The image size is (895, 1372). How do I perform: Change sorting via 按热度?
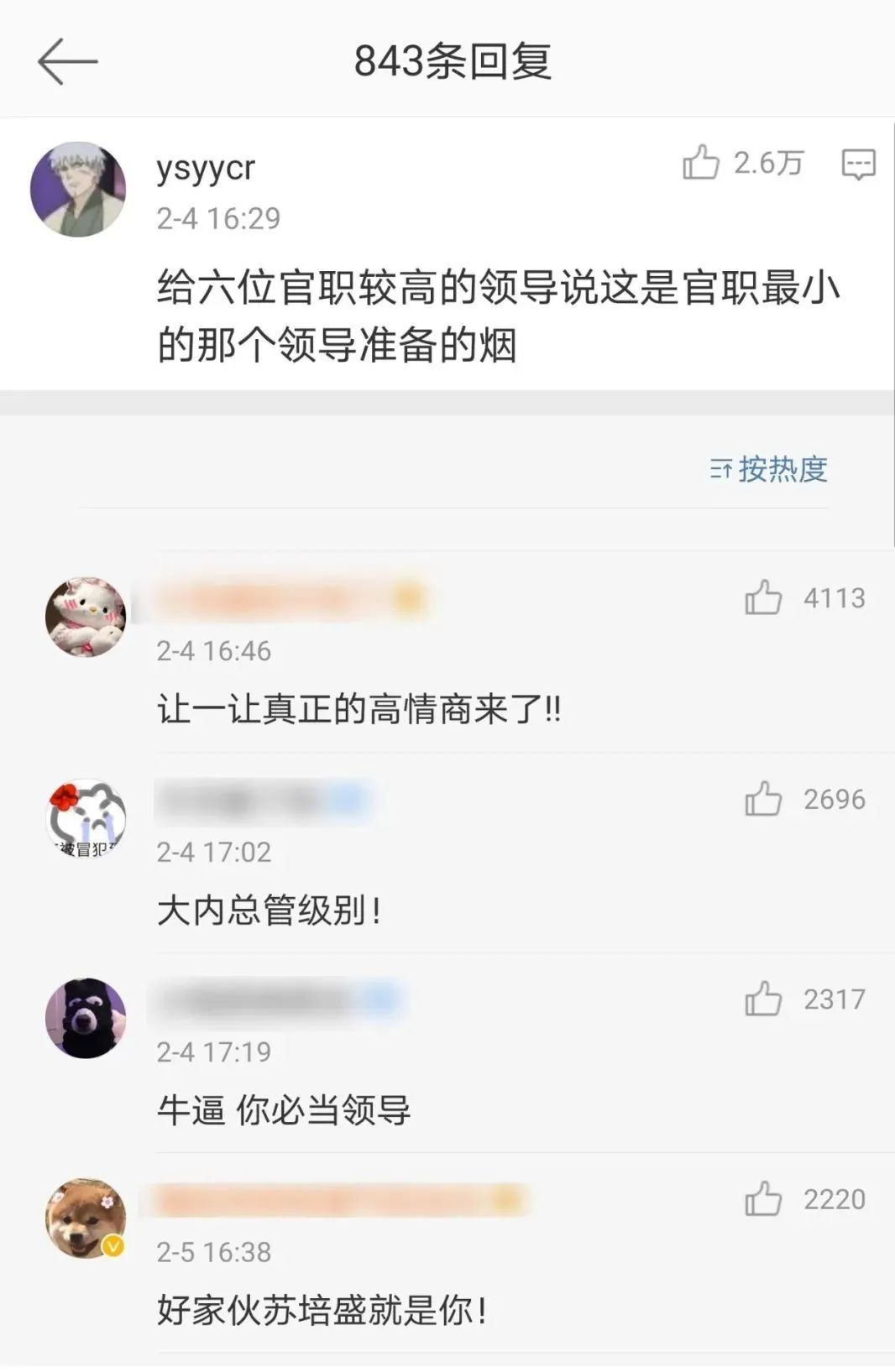coord(769,469)
